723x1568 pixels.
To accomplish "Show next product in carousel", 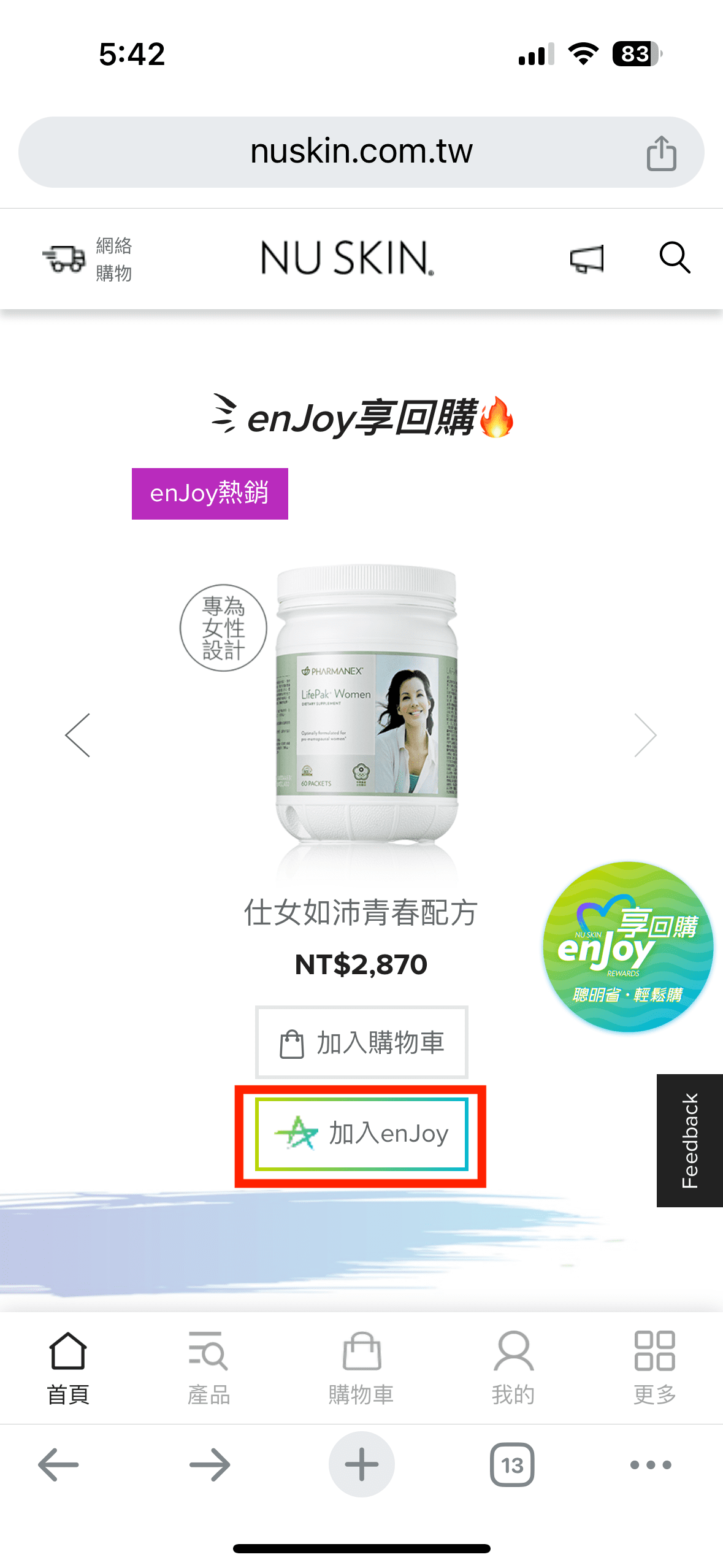I will point(645,735).
